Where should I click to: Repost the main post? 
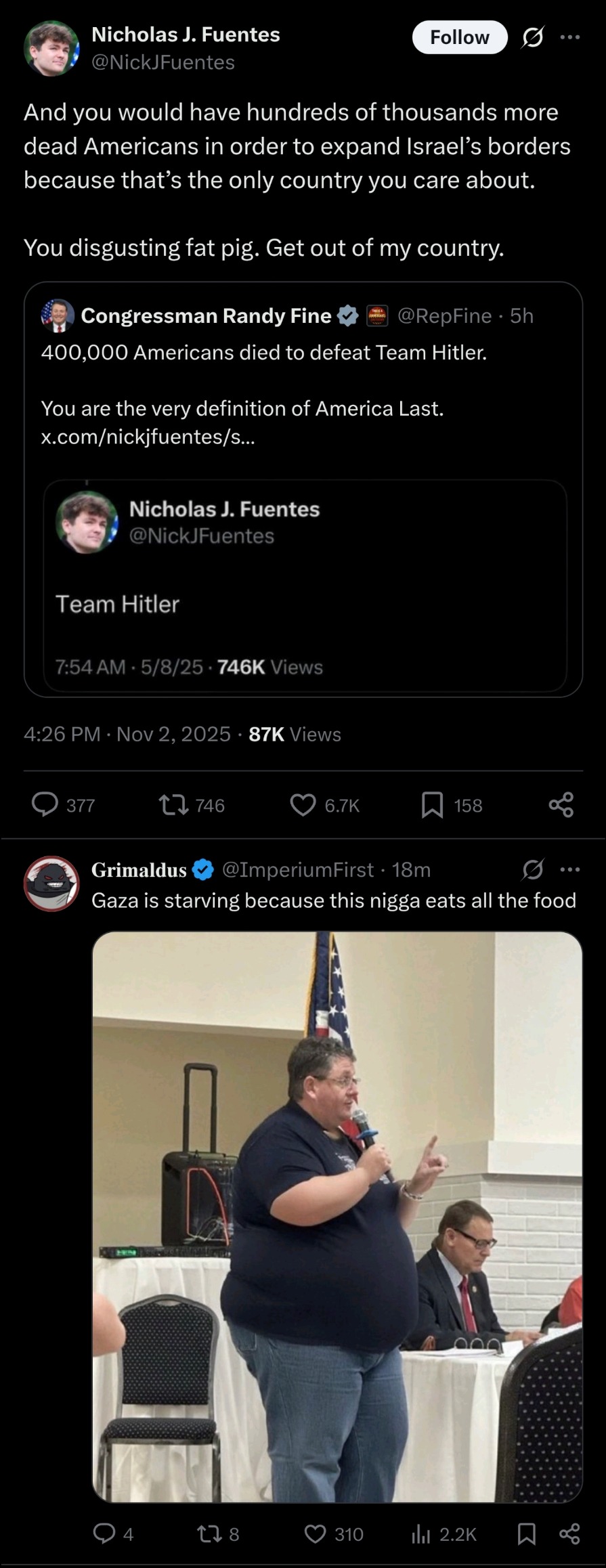[173, 804]
